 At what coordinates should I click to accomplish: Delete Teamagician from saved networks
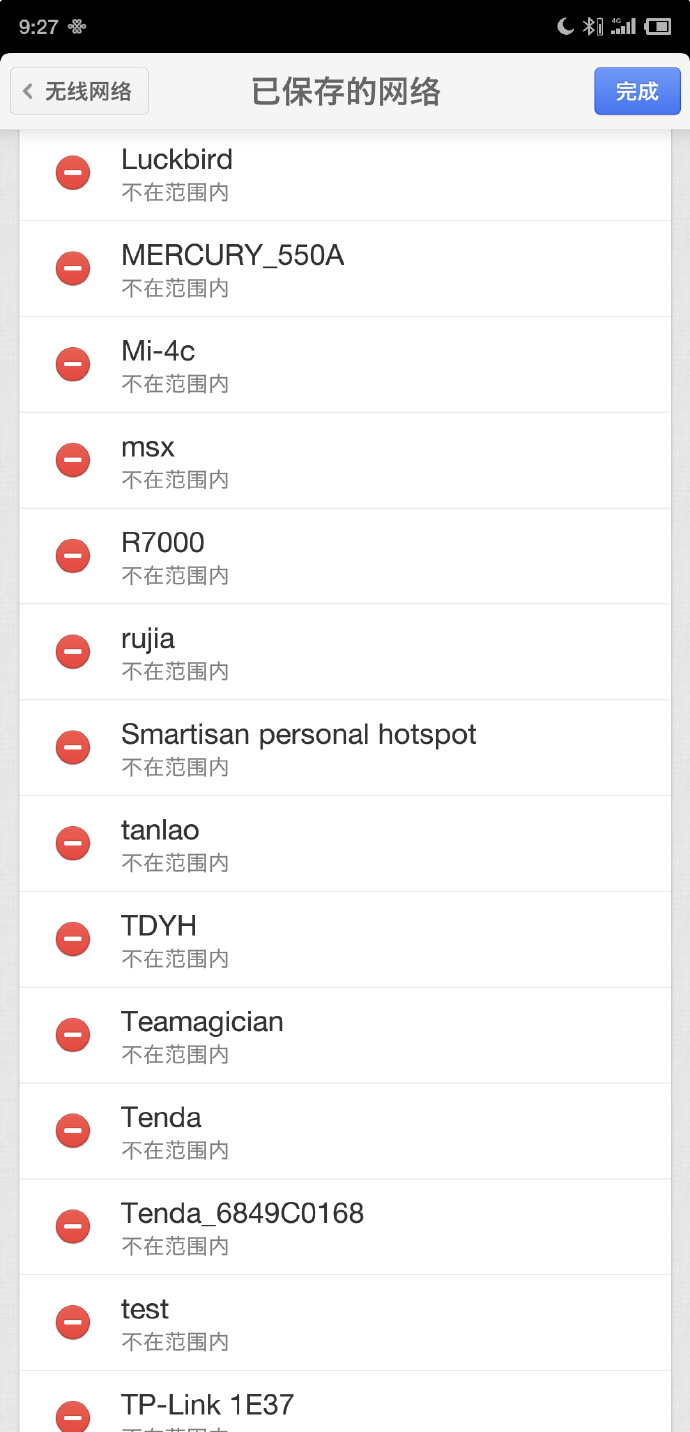(x=73, y=1035)
